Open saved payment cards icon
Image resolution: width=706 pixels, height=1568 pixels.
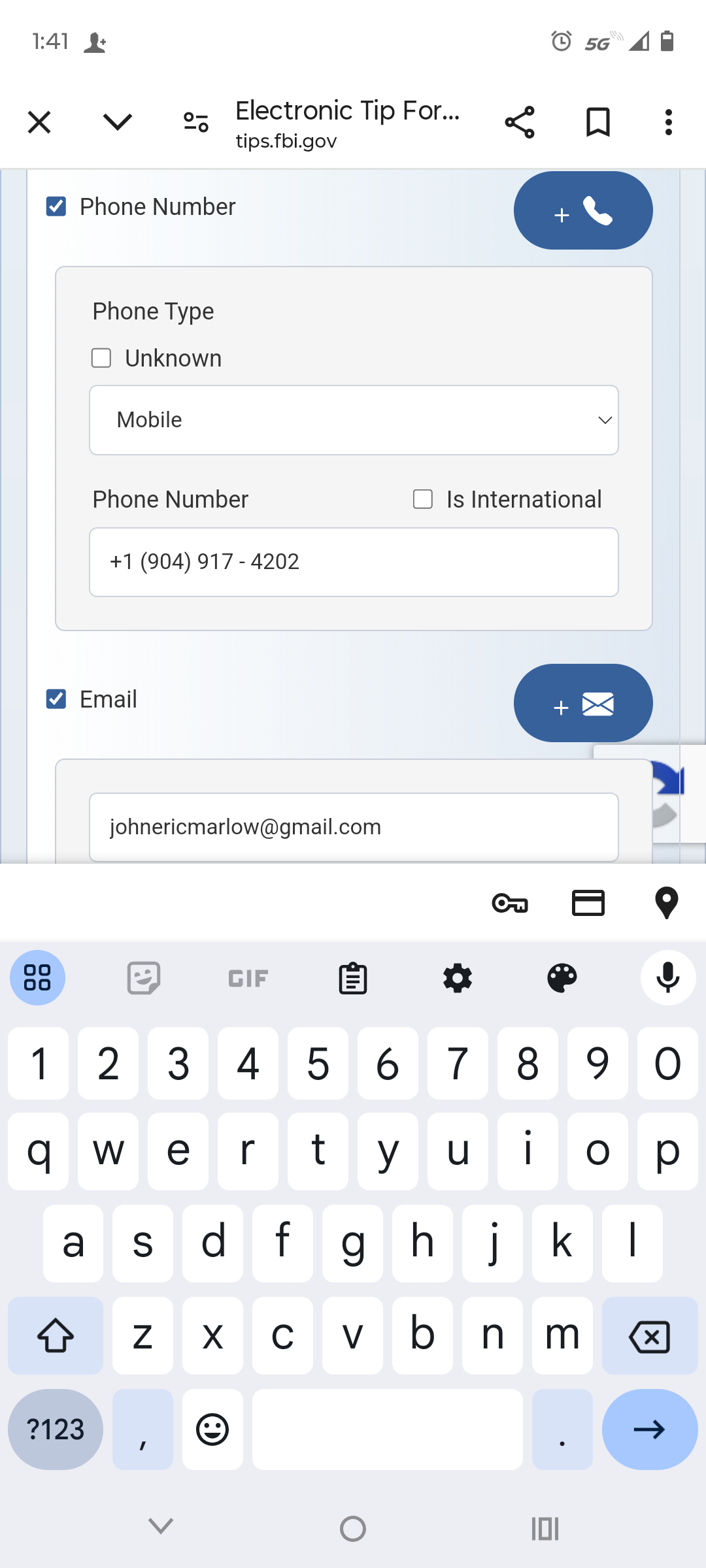[588, 904]
